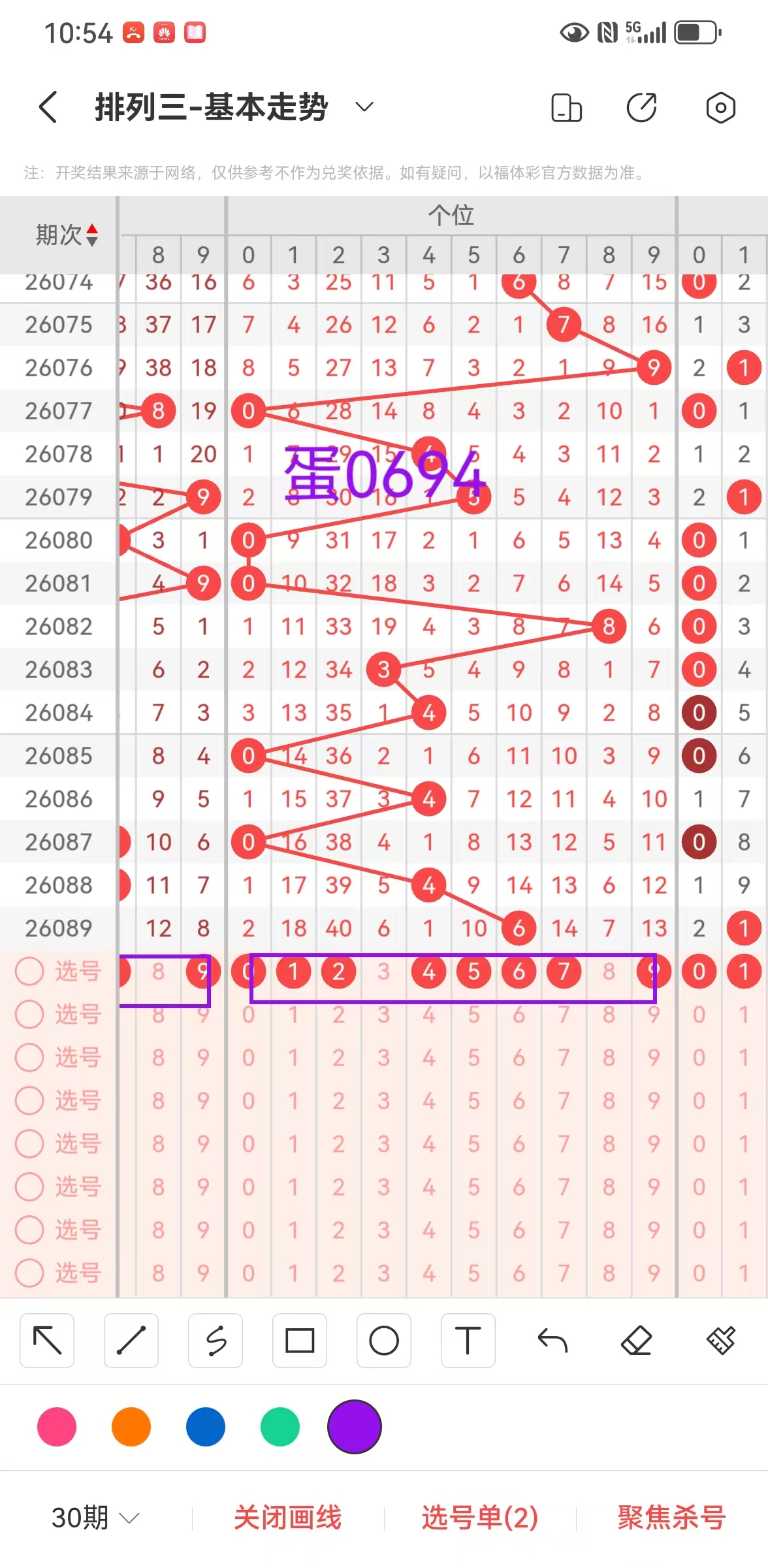The width and height of the screenshot is (768, 1568).
Task: Clear all drawings with the brush icon
Action: point(721,1341)
